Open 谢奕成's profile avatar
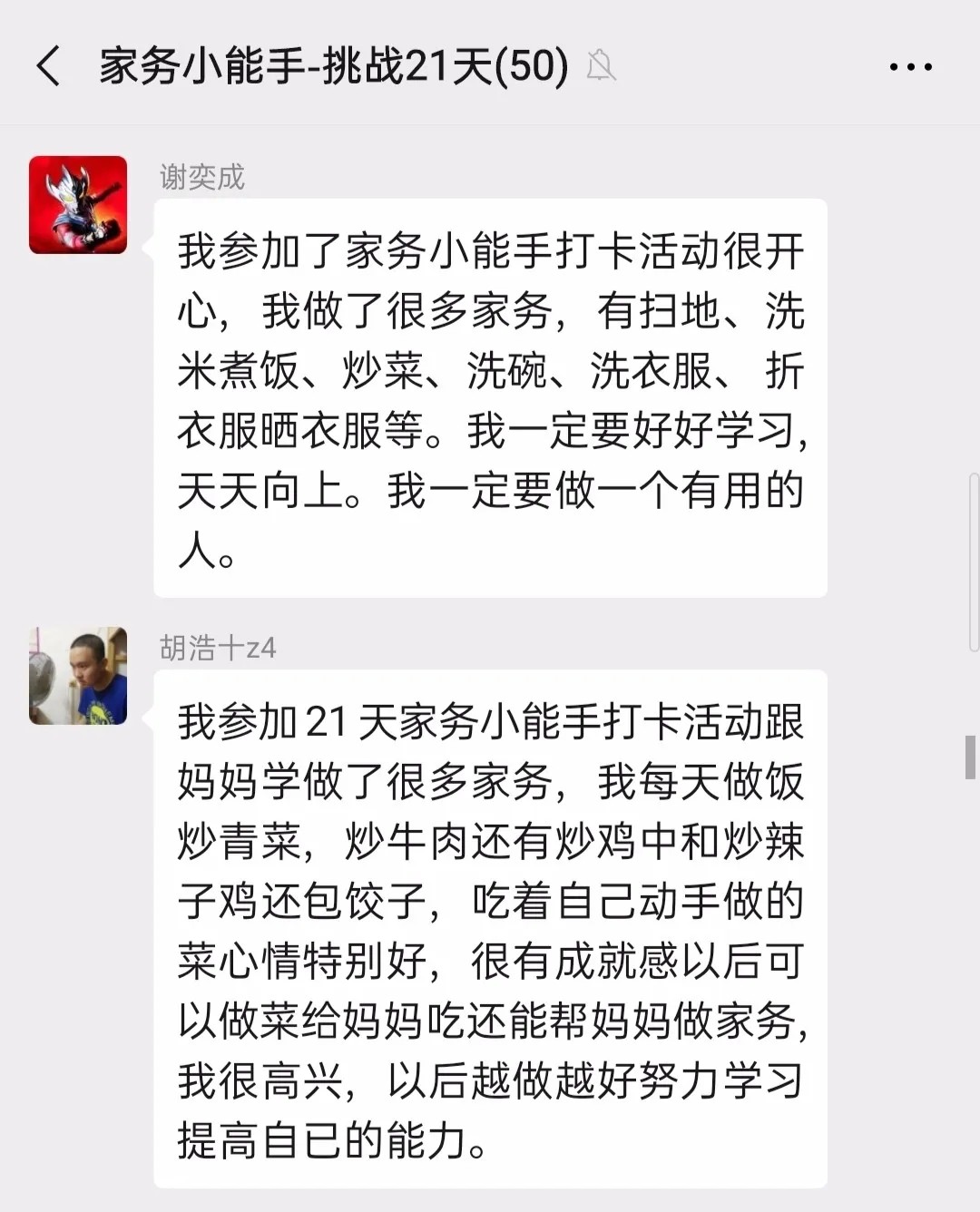This screenshot has height=1212, width=980. point(78,205)
